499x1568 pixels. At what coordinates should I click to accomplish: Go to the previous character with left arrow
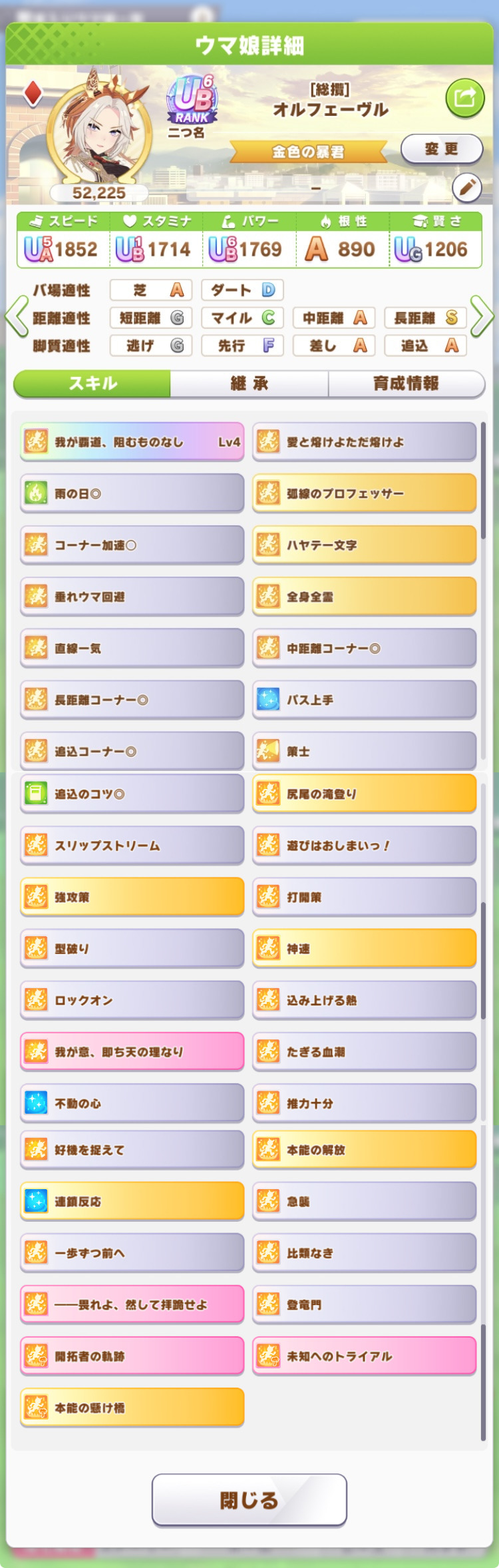click(x=16, y=317)
